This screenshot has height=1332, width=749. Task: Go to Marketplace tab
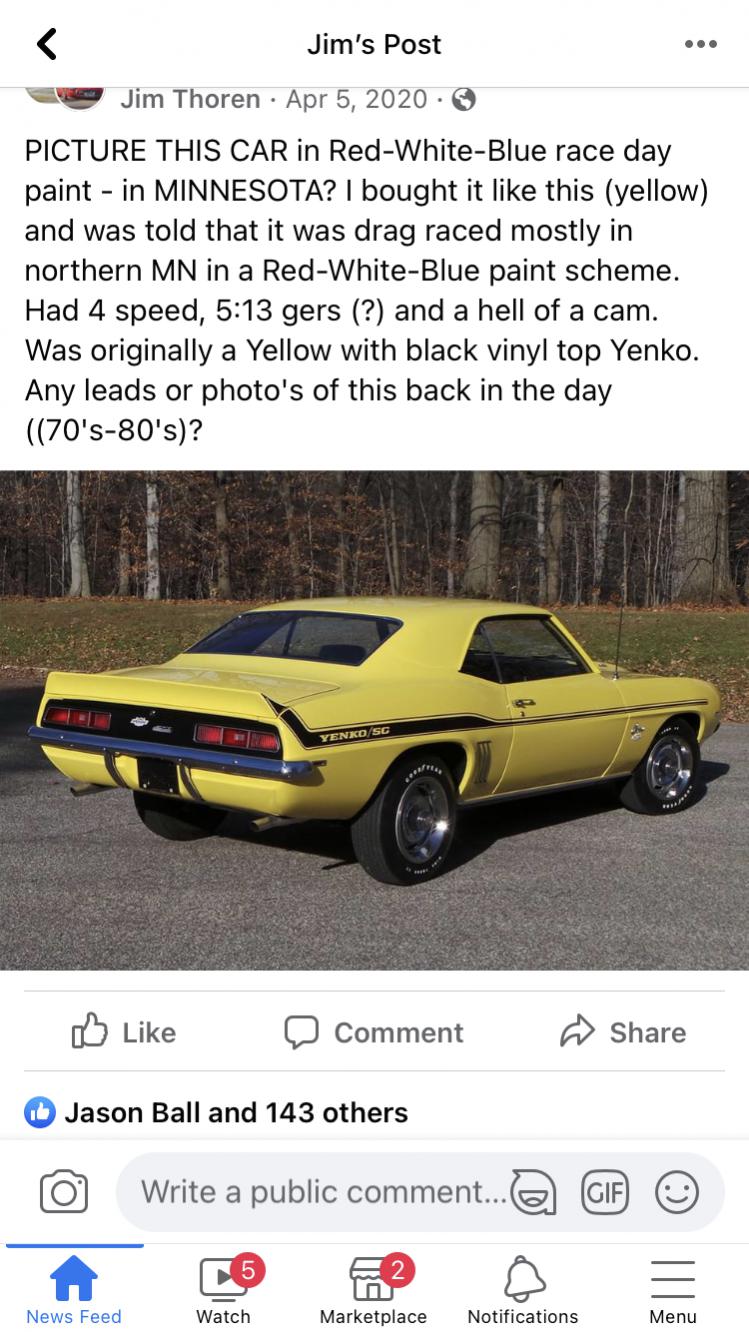373,1291
